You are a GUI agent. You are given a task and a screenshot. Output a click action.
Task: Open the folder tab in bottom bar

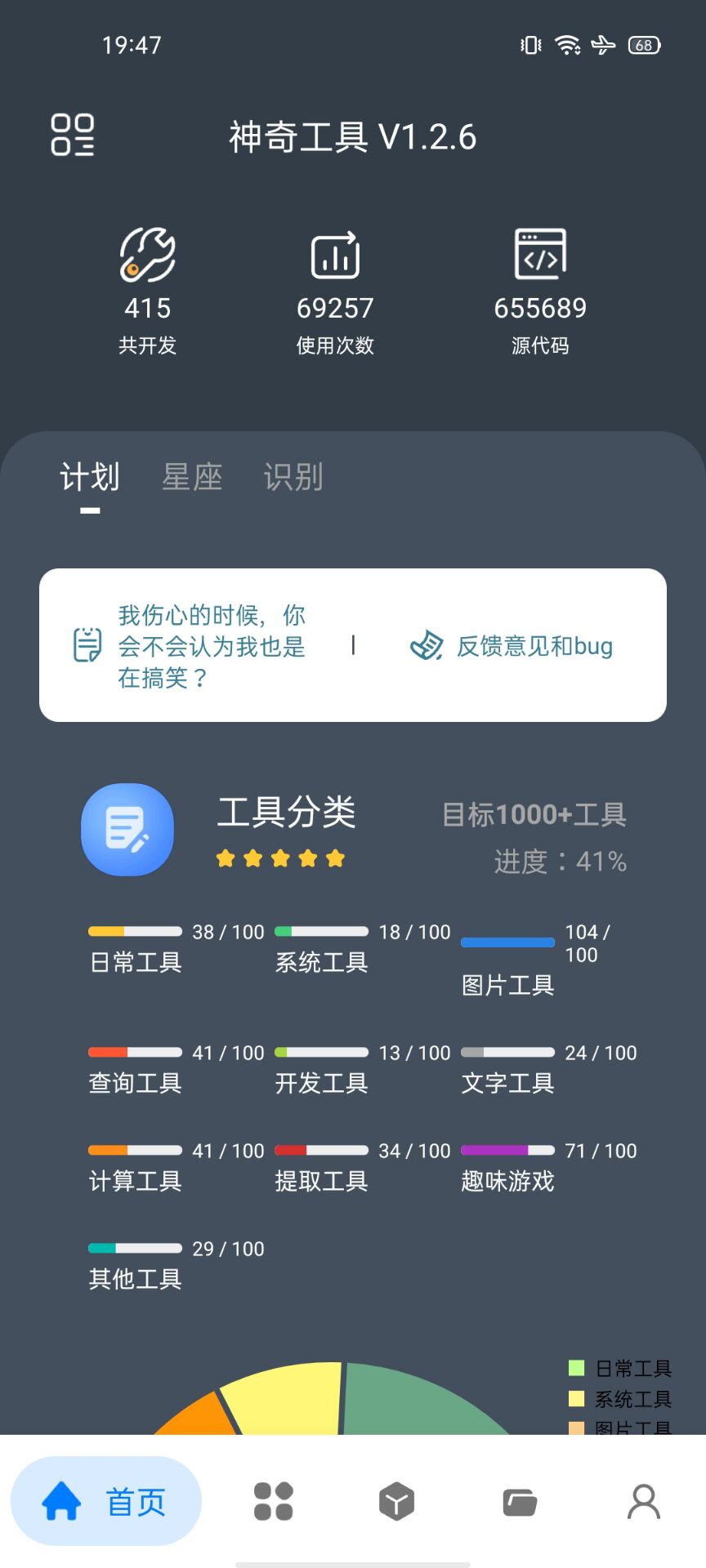coord(520,1502)
